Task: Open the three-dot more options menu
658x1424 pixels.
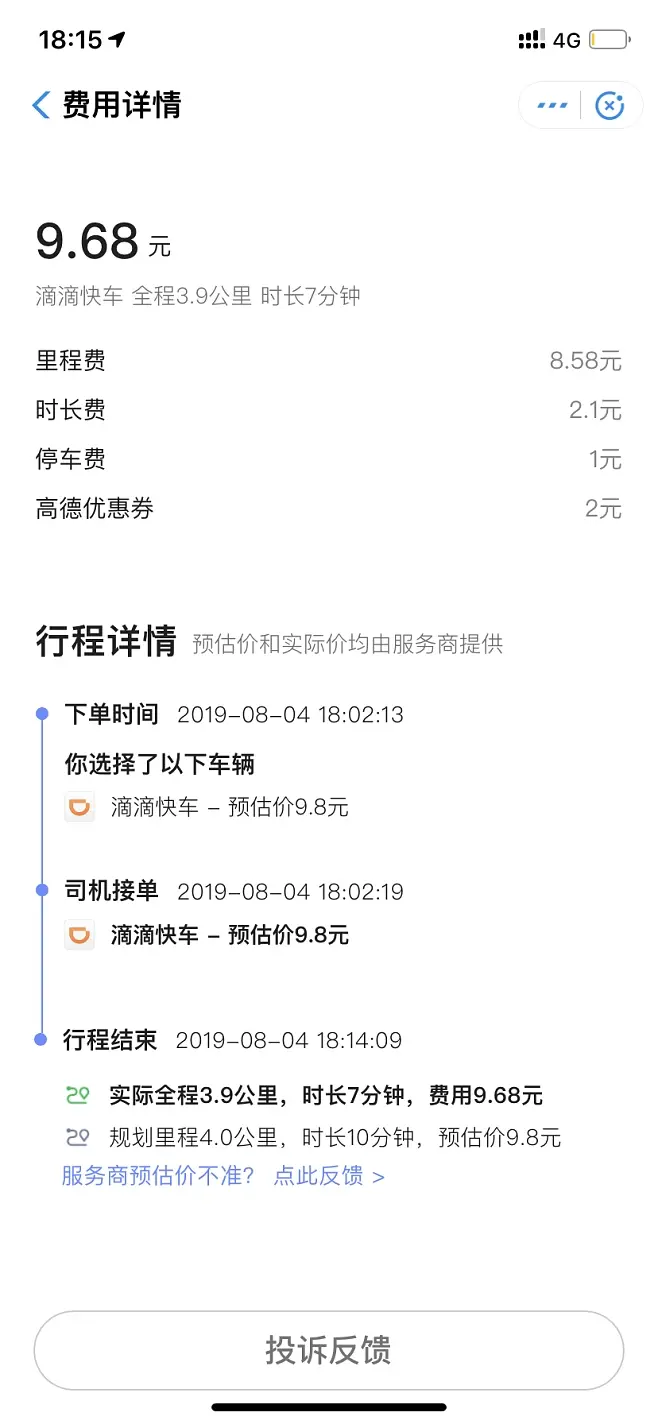Action: point(551,105)
